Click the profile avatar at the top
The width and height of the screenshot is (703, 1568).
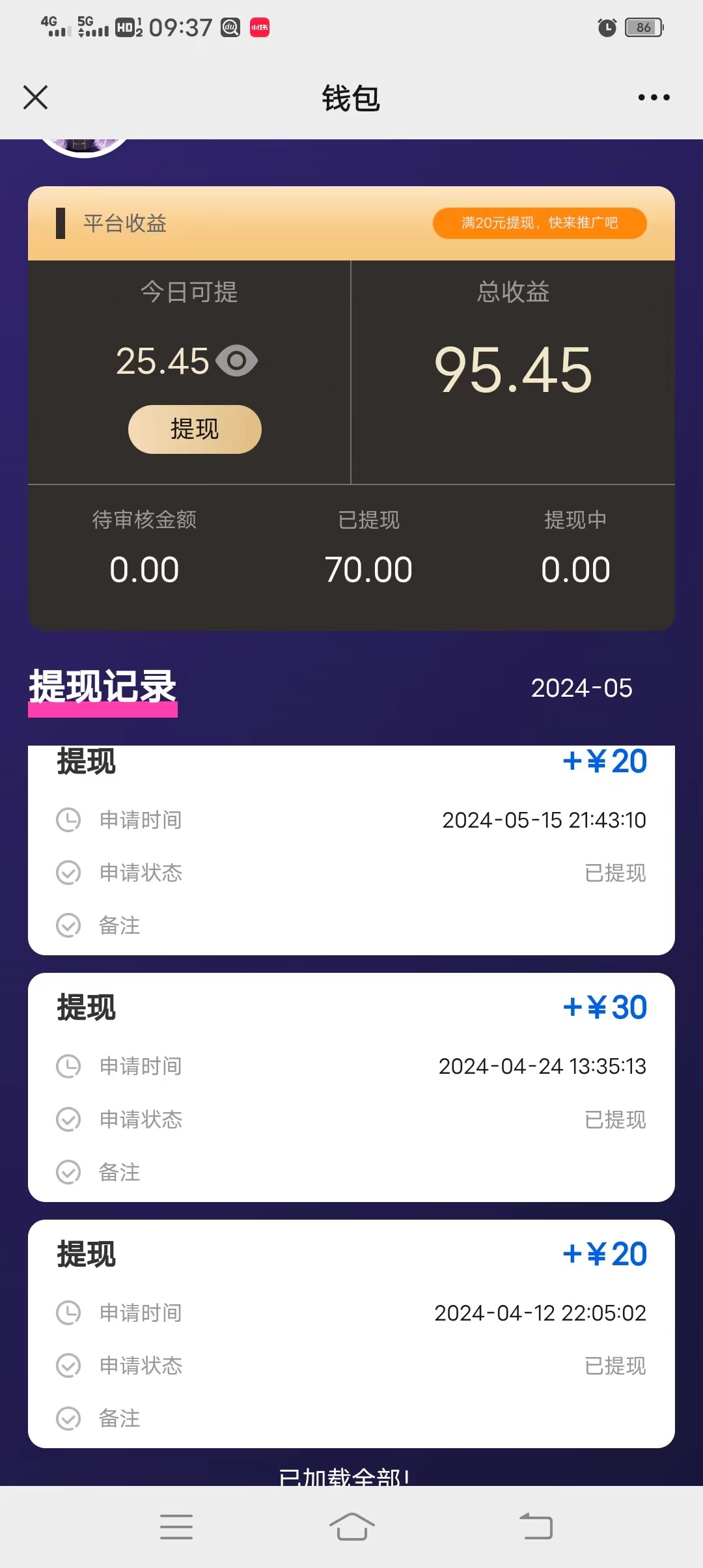pos(85,145)
